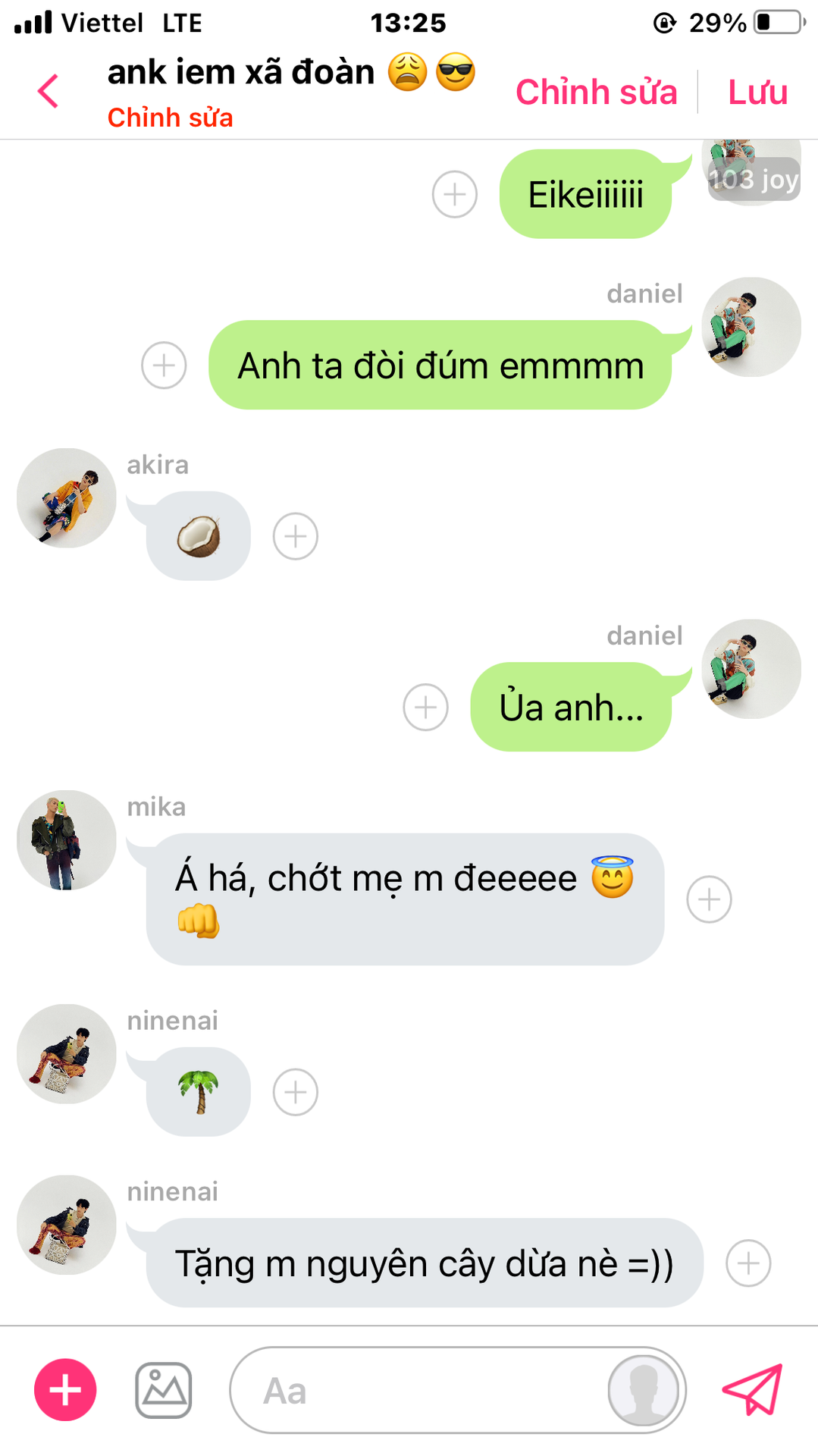
Task: Select the Eikeiiiiii message bubble
Action: tap(585, 194)
